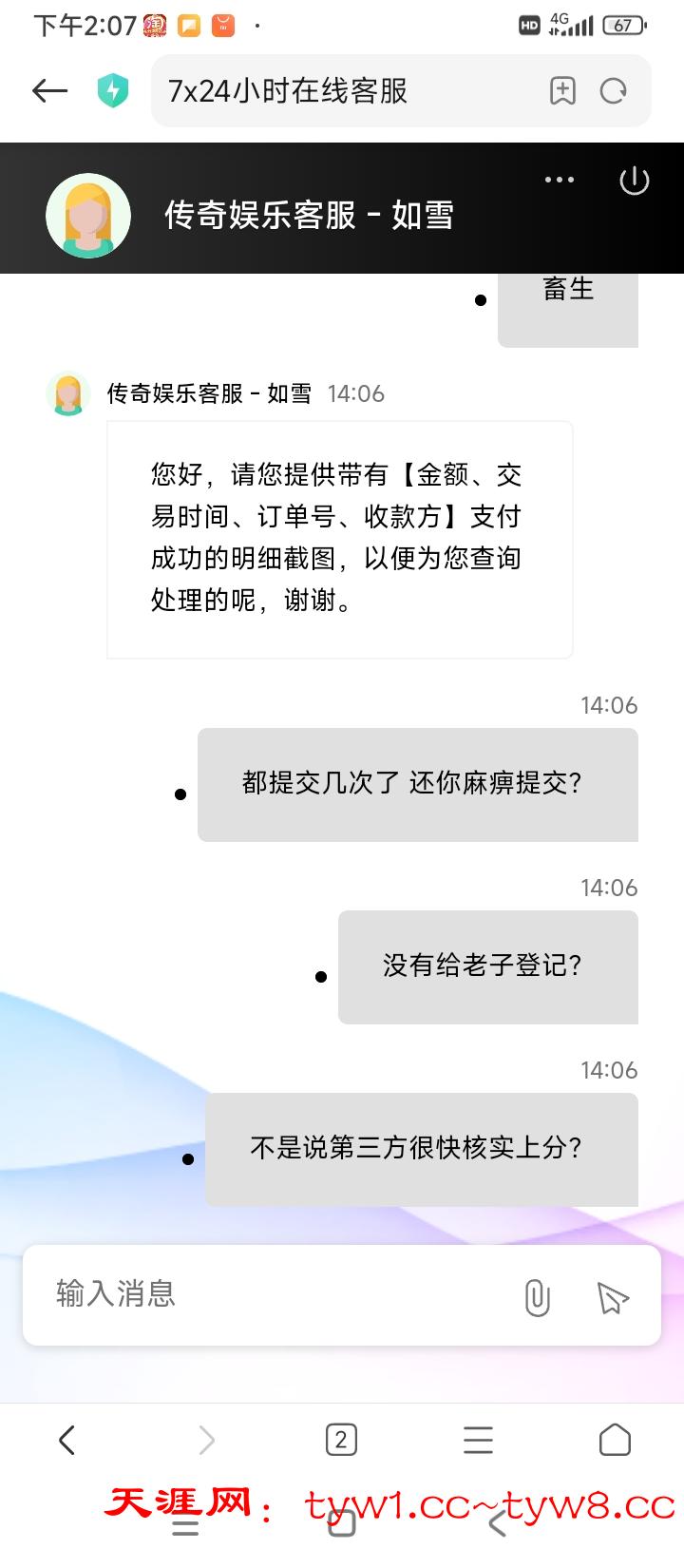Tap the shield security icon
The width and height of the screenshot is (684, 1568).
(113, 91)
